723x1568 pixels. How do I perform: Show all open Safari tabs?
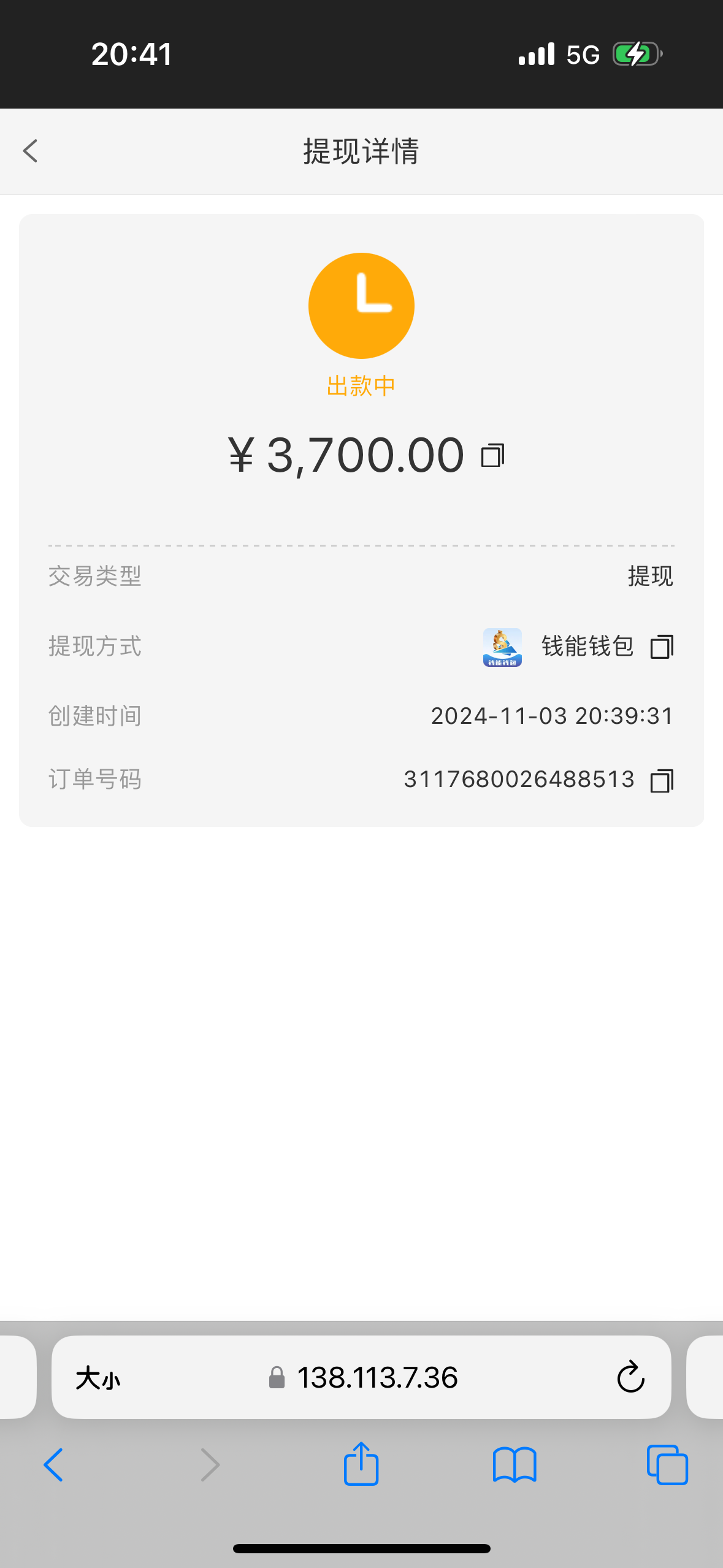(x=667, y=1465)
